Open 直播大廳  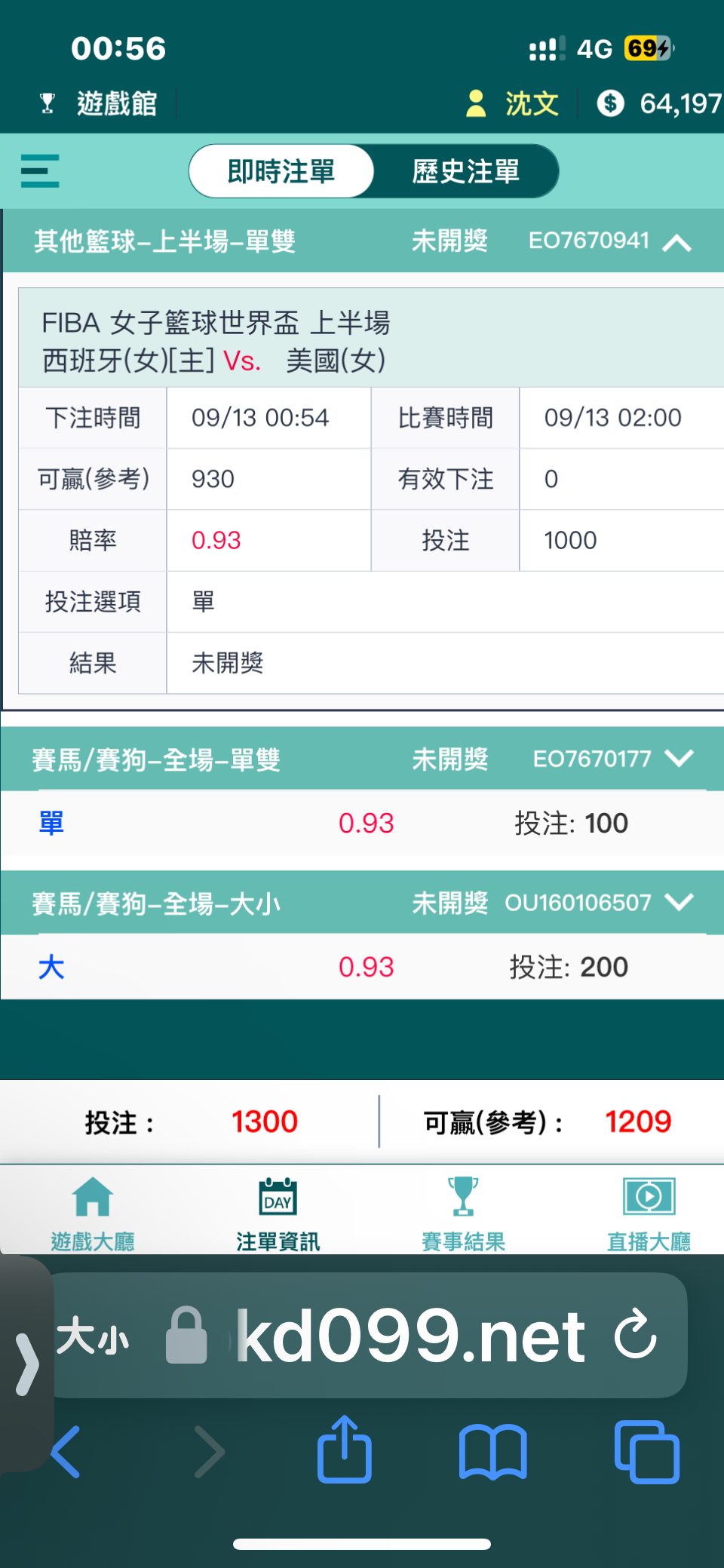[x=649, y=1213]
